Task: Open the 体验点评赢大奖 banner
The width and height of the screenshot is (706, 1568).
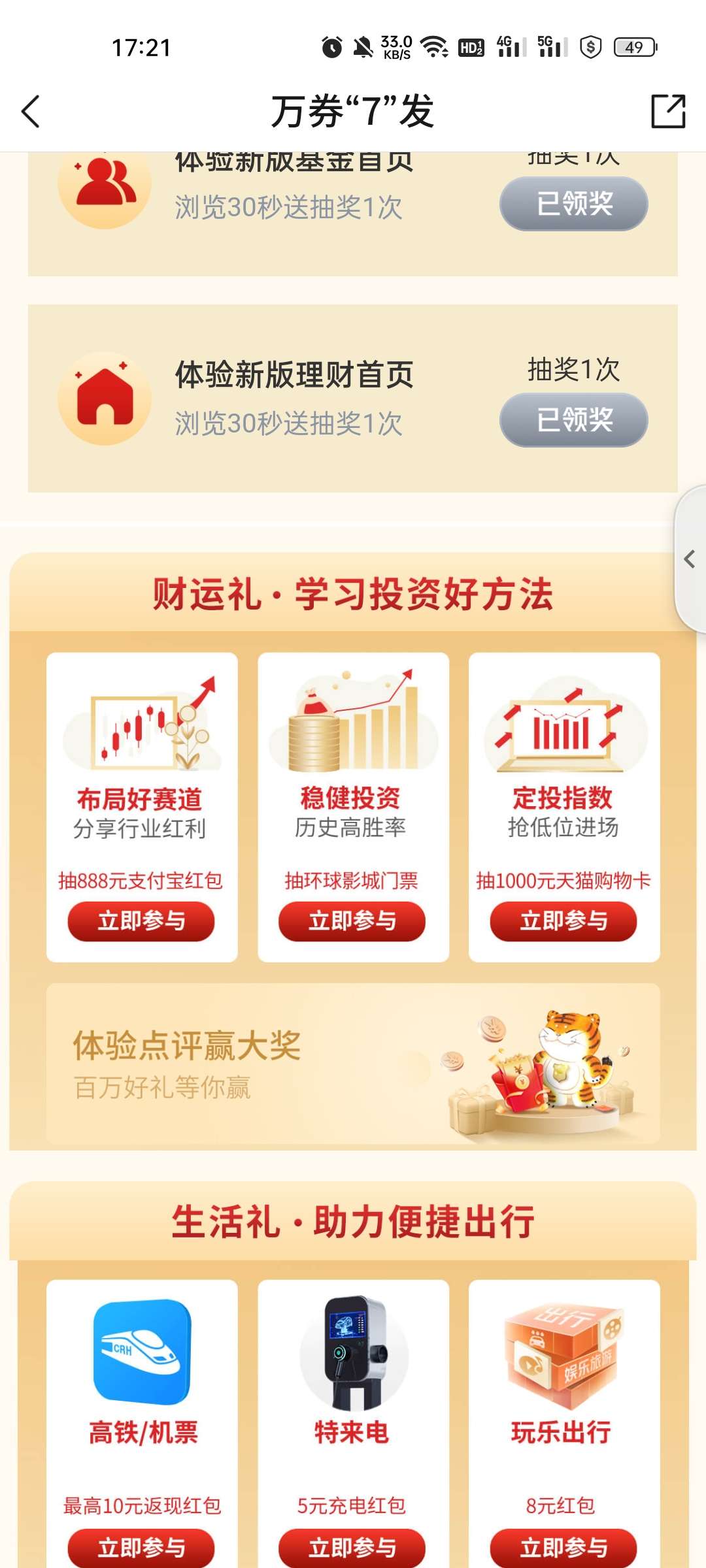Action: 353,1064
